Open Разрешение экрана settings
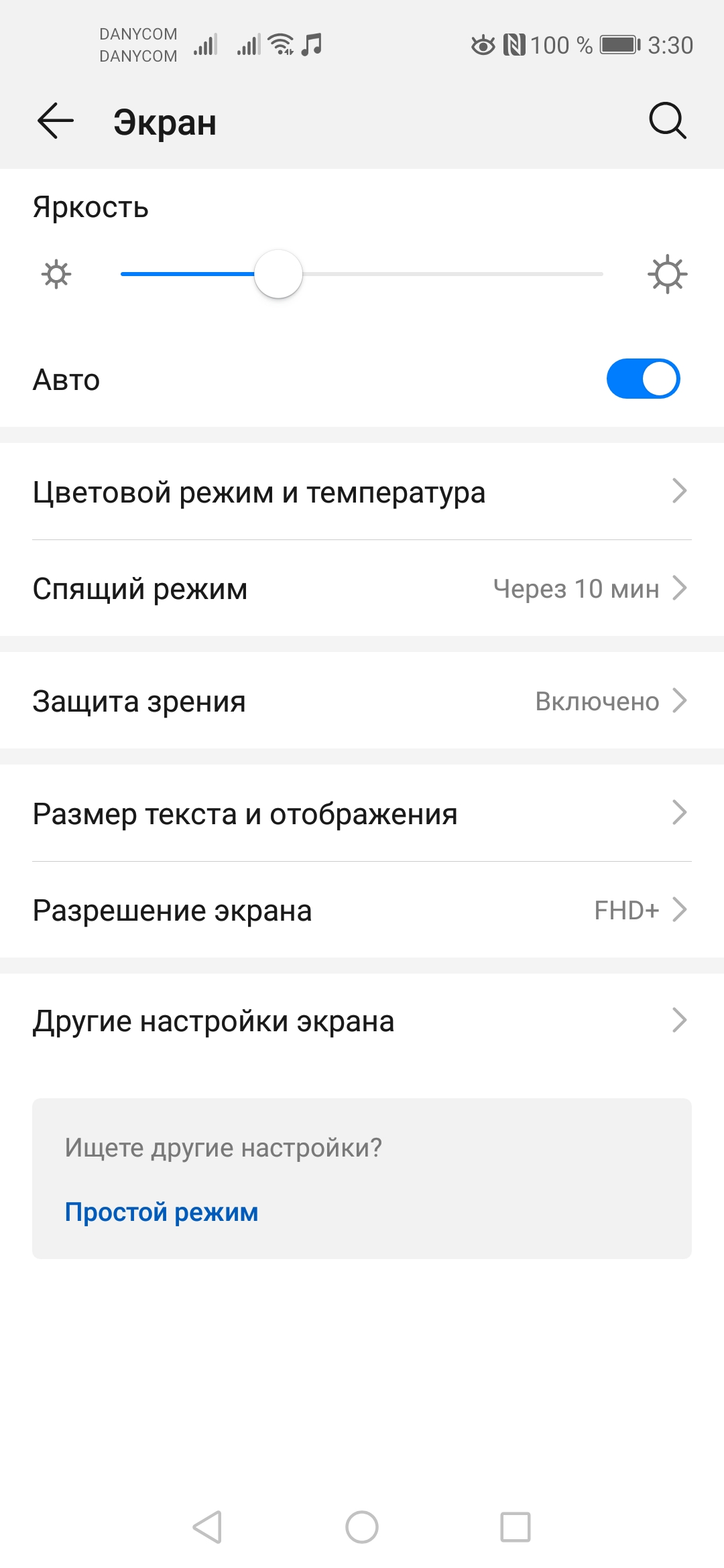This screenshot has width=724, height=1568. (362, 910)
